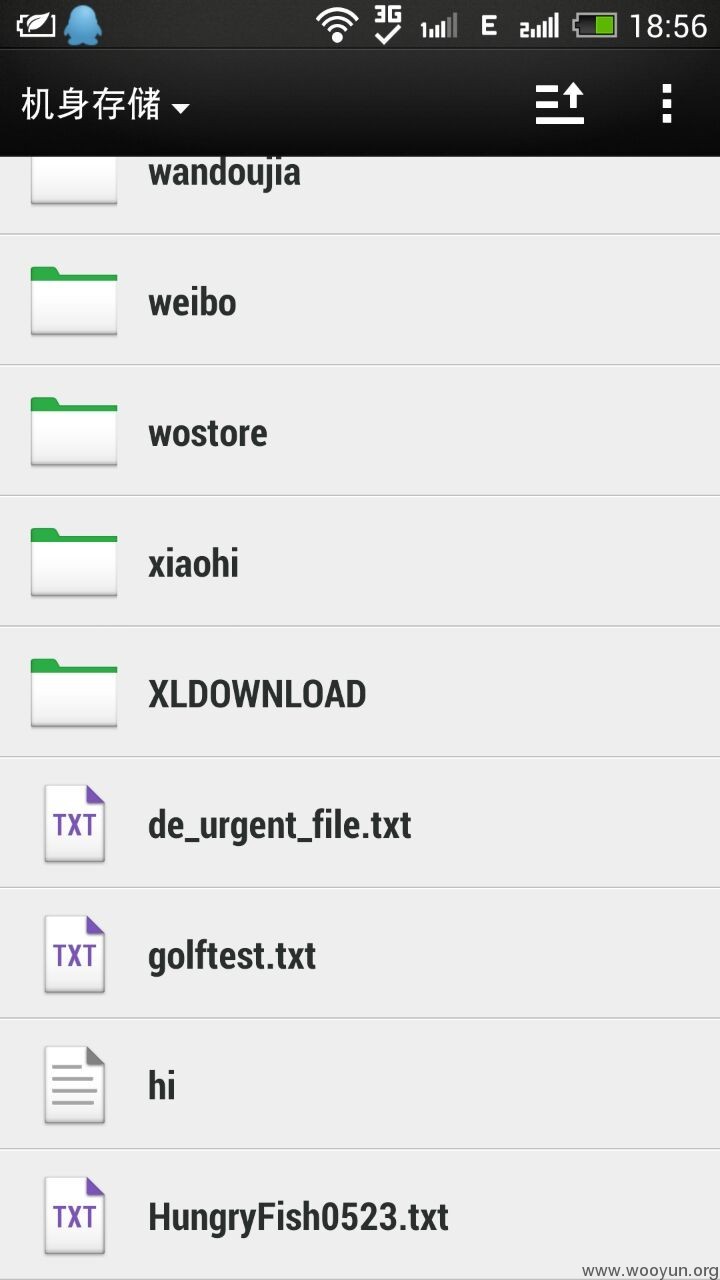Open the file named hi

(360, 1084)
